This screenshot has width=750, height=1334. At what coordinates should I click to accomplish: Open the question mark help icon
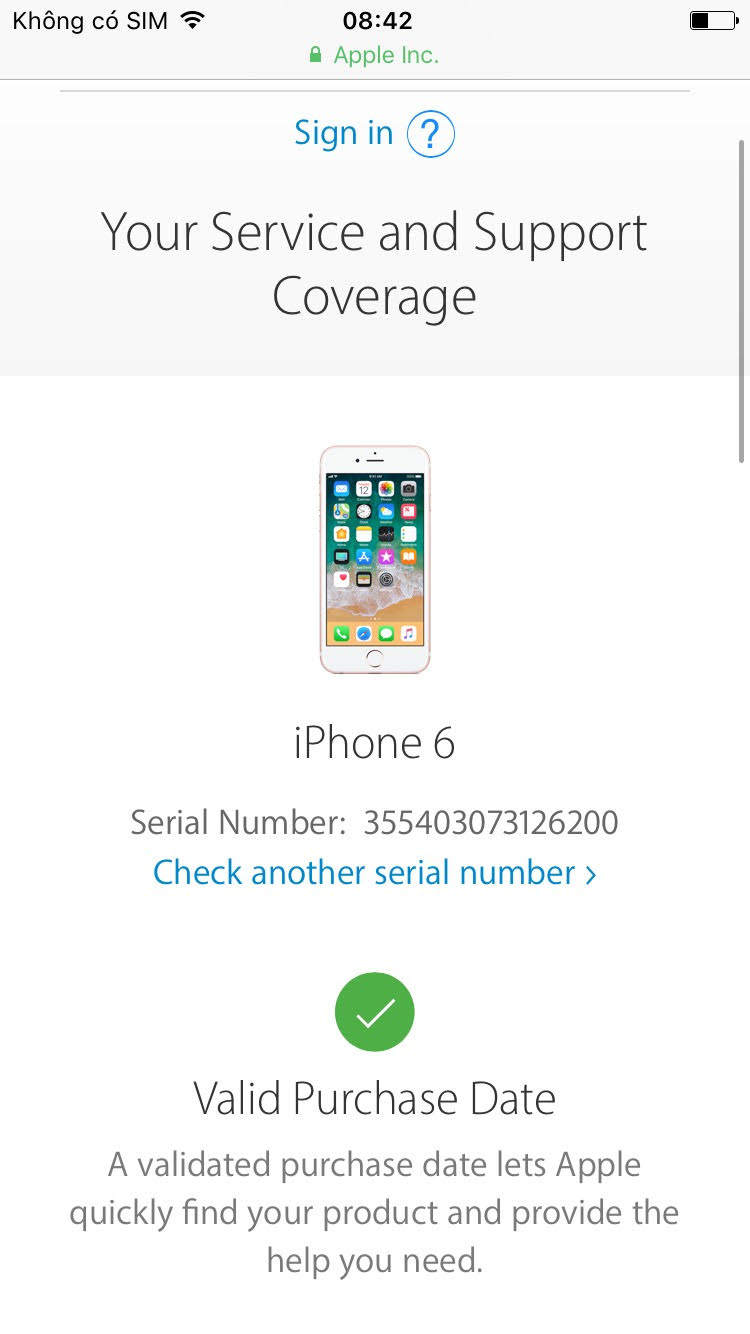[x=430, y=134]
